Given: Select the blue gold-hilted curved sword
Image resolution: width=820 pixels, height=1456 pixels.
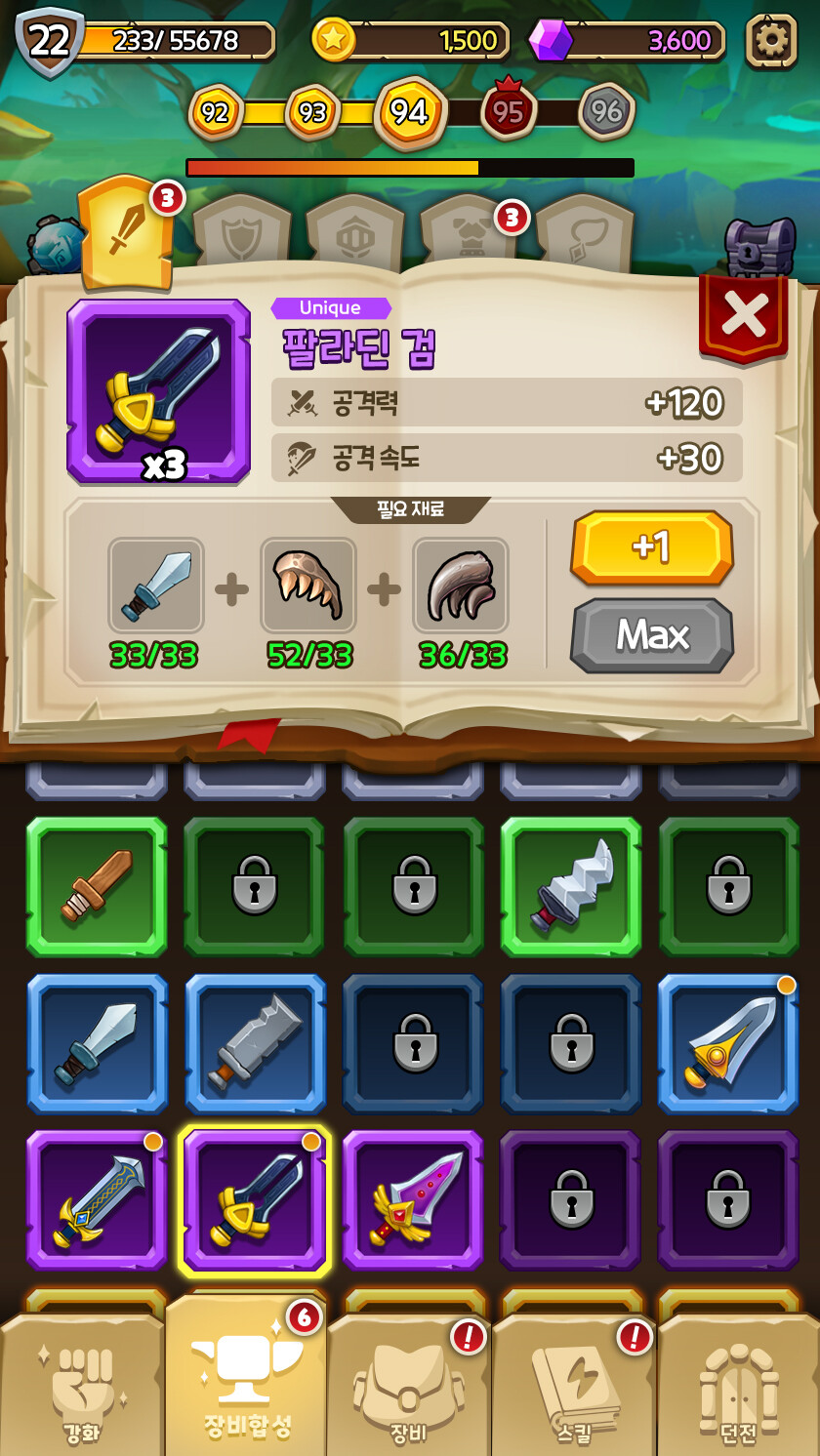Looking at the screenshot, I should point(728,1043).
